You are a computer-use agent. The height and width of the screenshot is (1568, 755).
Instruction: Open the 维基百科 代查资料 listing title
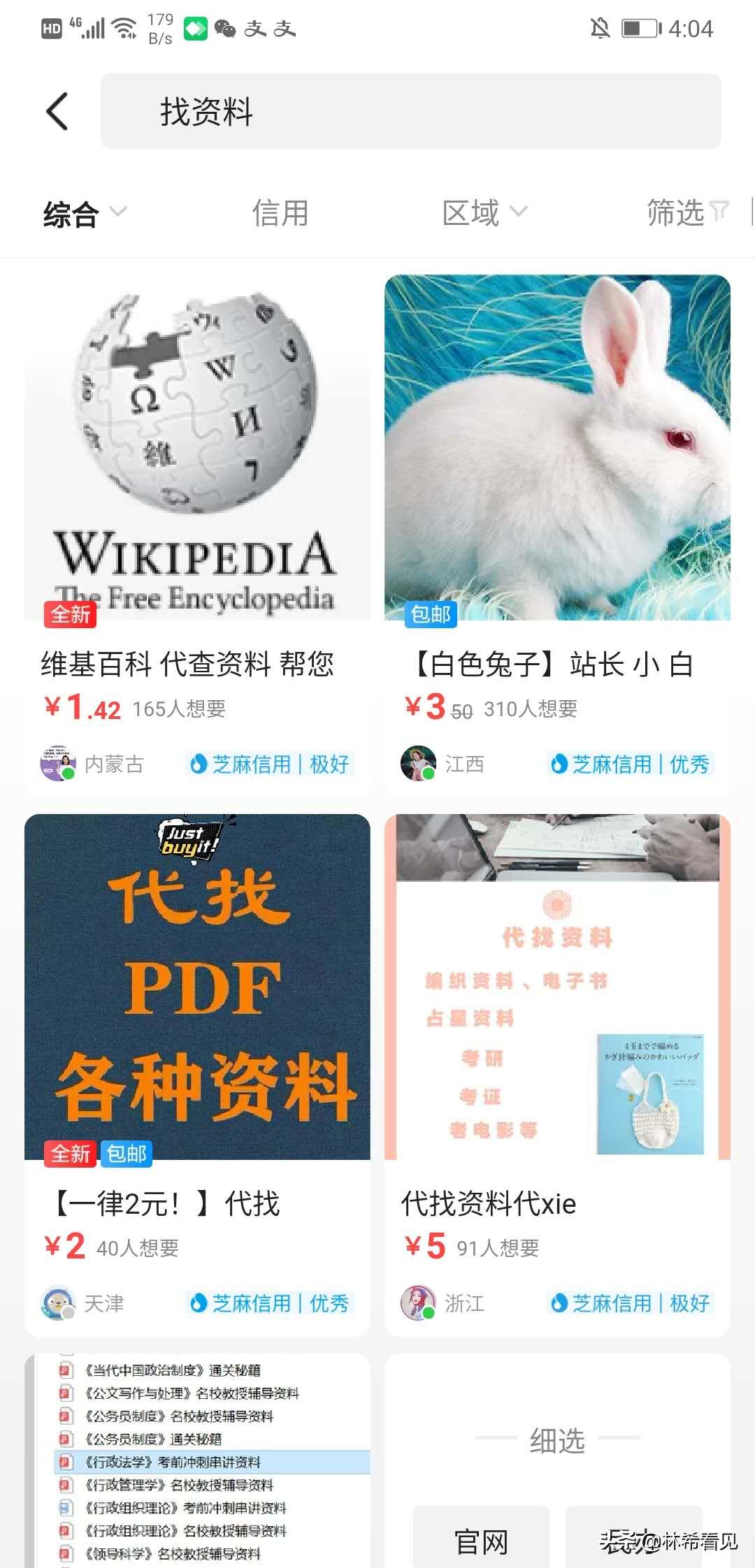[x=187, y=665]
